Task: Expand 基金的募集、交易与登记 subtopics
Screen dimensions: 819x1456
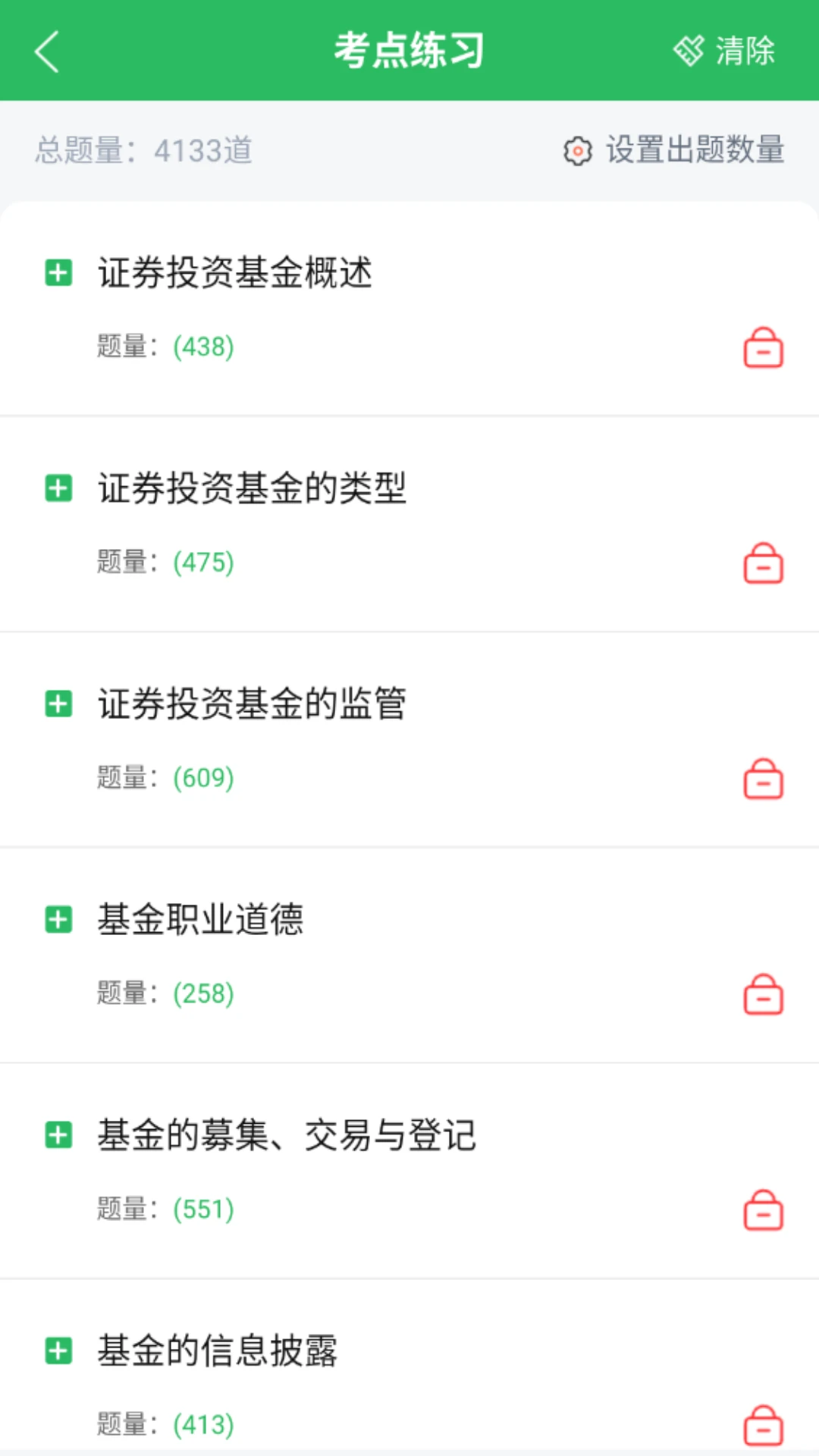Action: click(x=58, y=1135)
